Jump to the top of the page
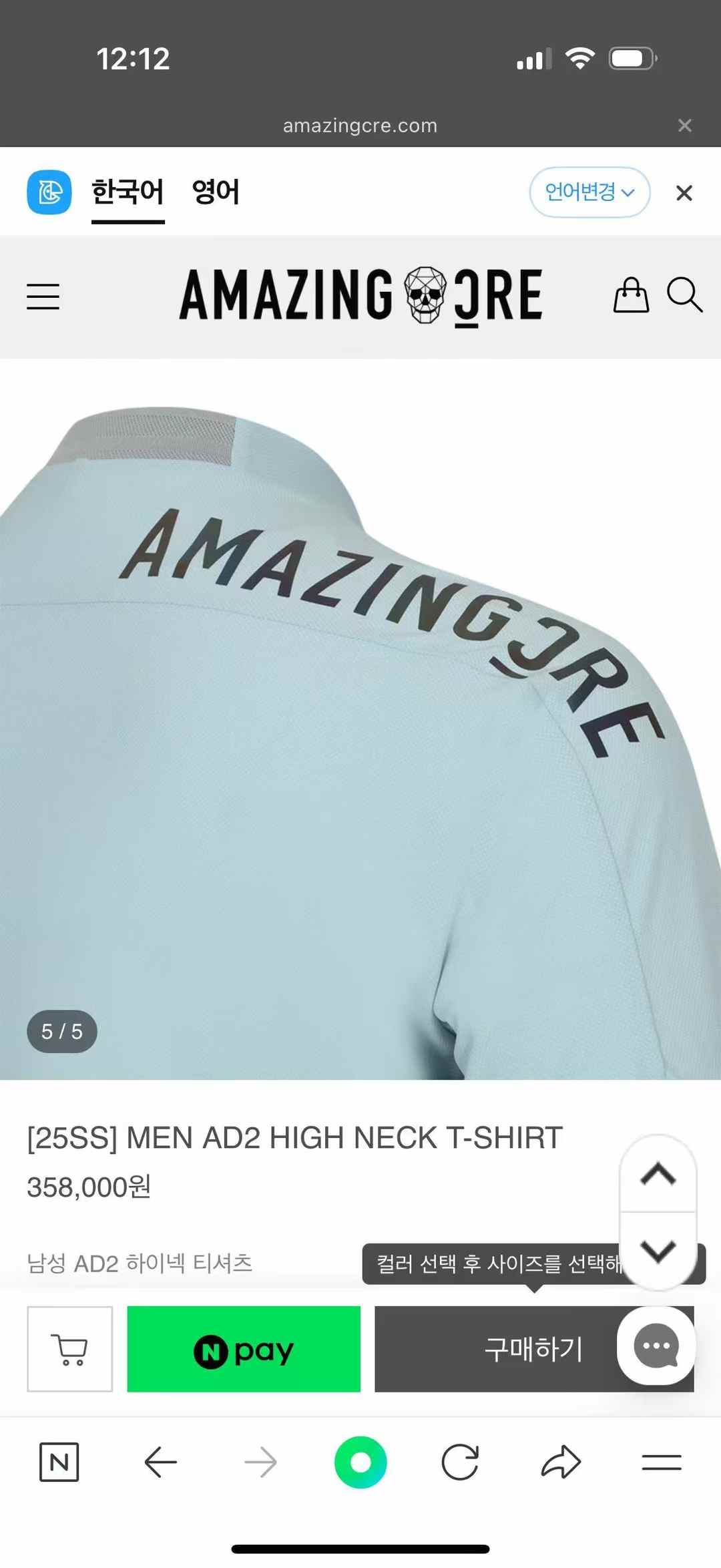 click(x=658, y=1174)
